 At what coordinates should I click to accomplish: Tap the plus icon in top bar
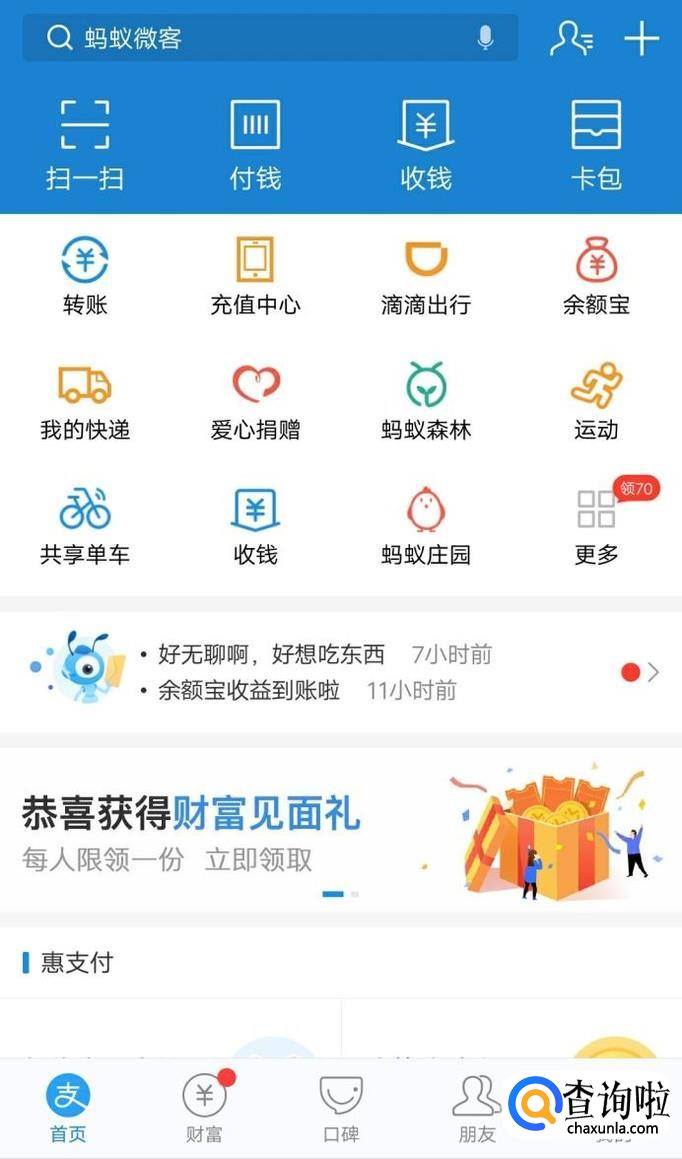click(x=641, y=38)
